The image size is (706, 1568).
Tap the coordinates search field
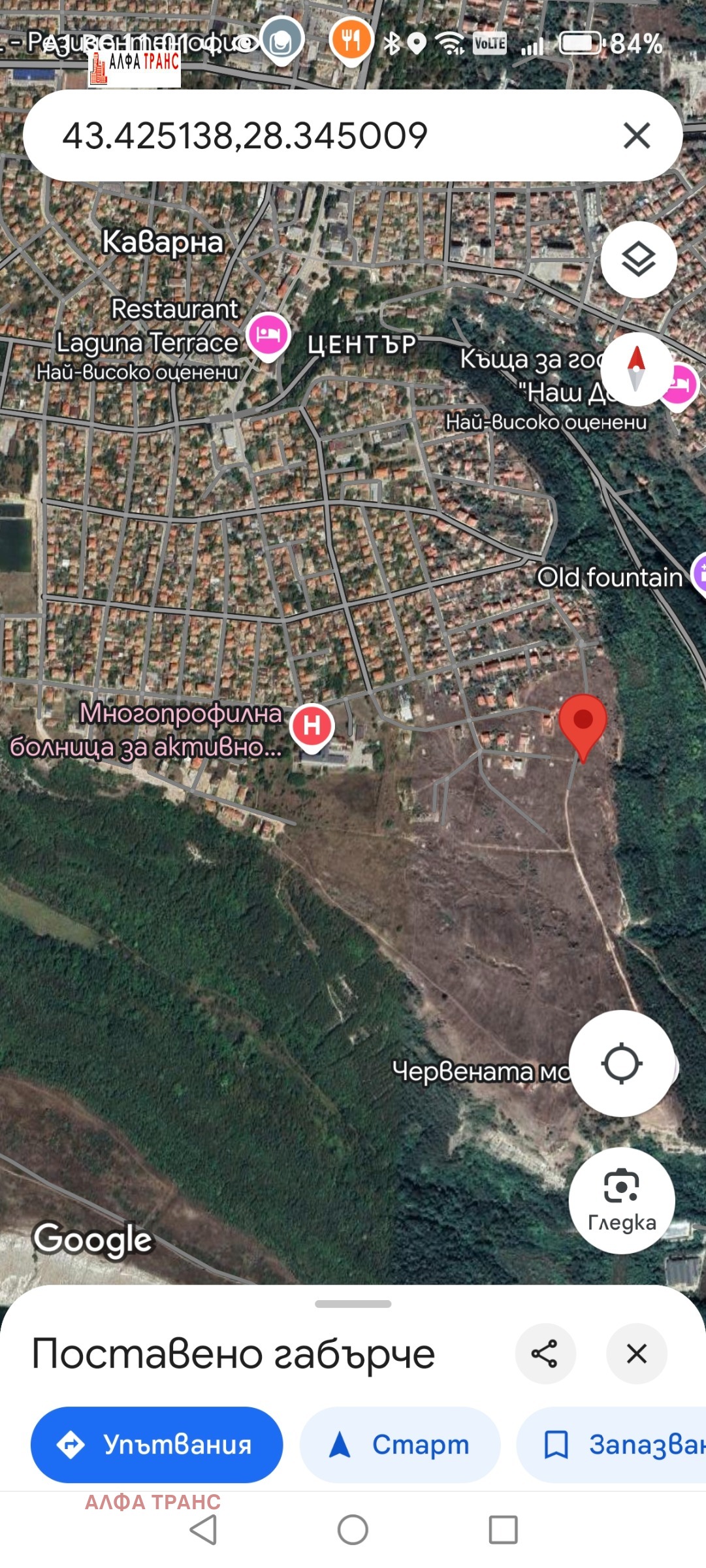tap(313, 136)
